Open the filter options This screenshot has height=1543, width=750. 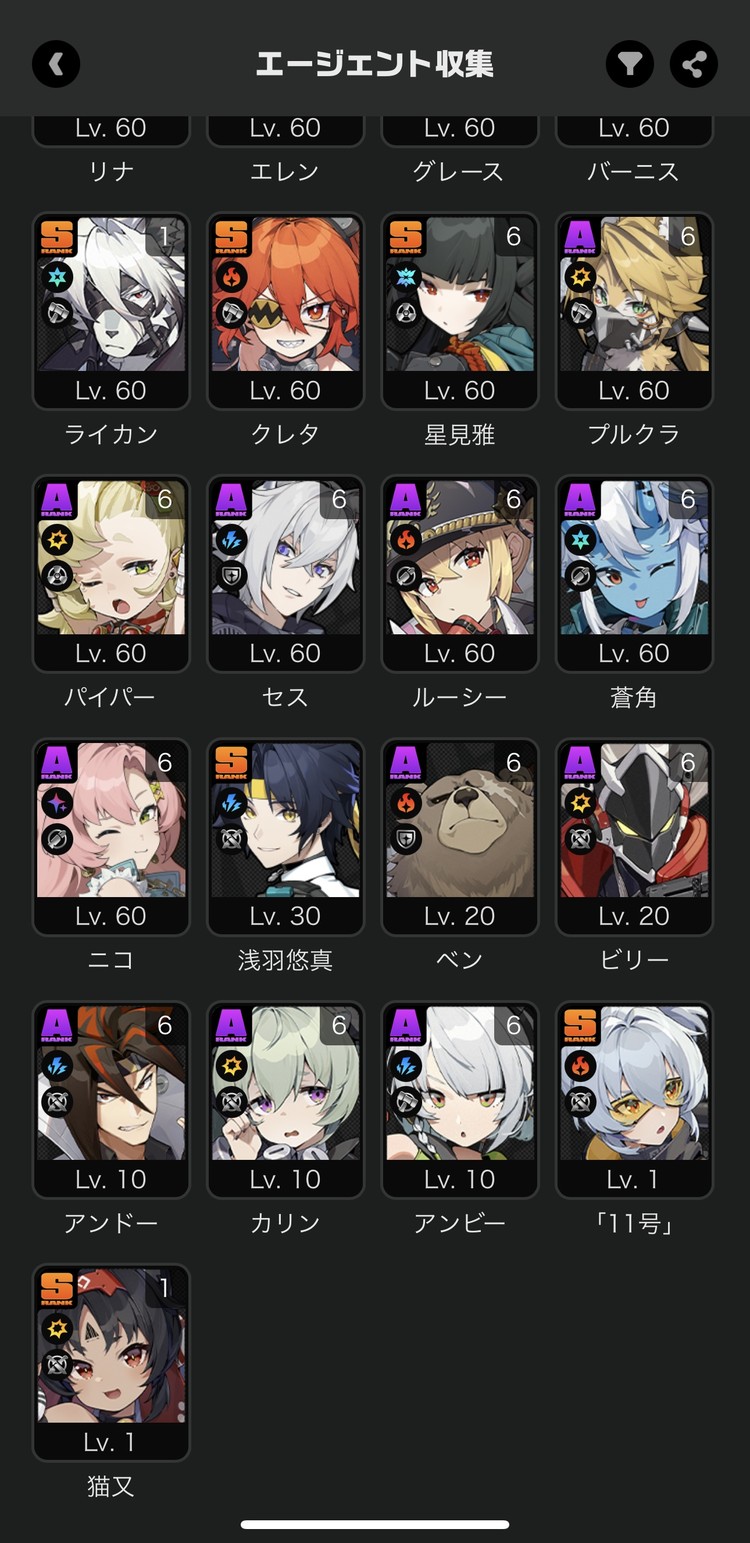pos(629,65)
